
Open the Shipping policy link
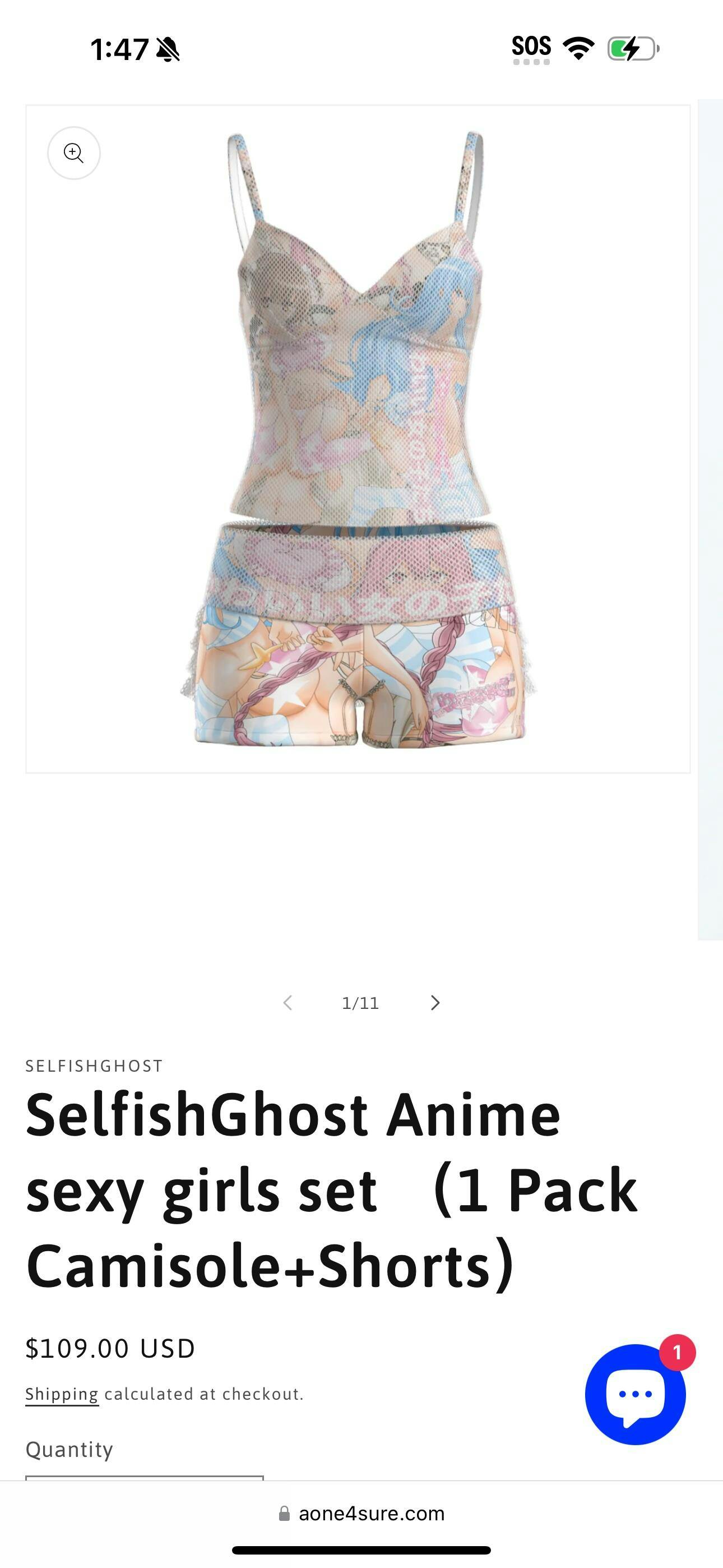coord(62,1394)
